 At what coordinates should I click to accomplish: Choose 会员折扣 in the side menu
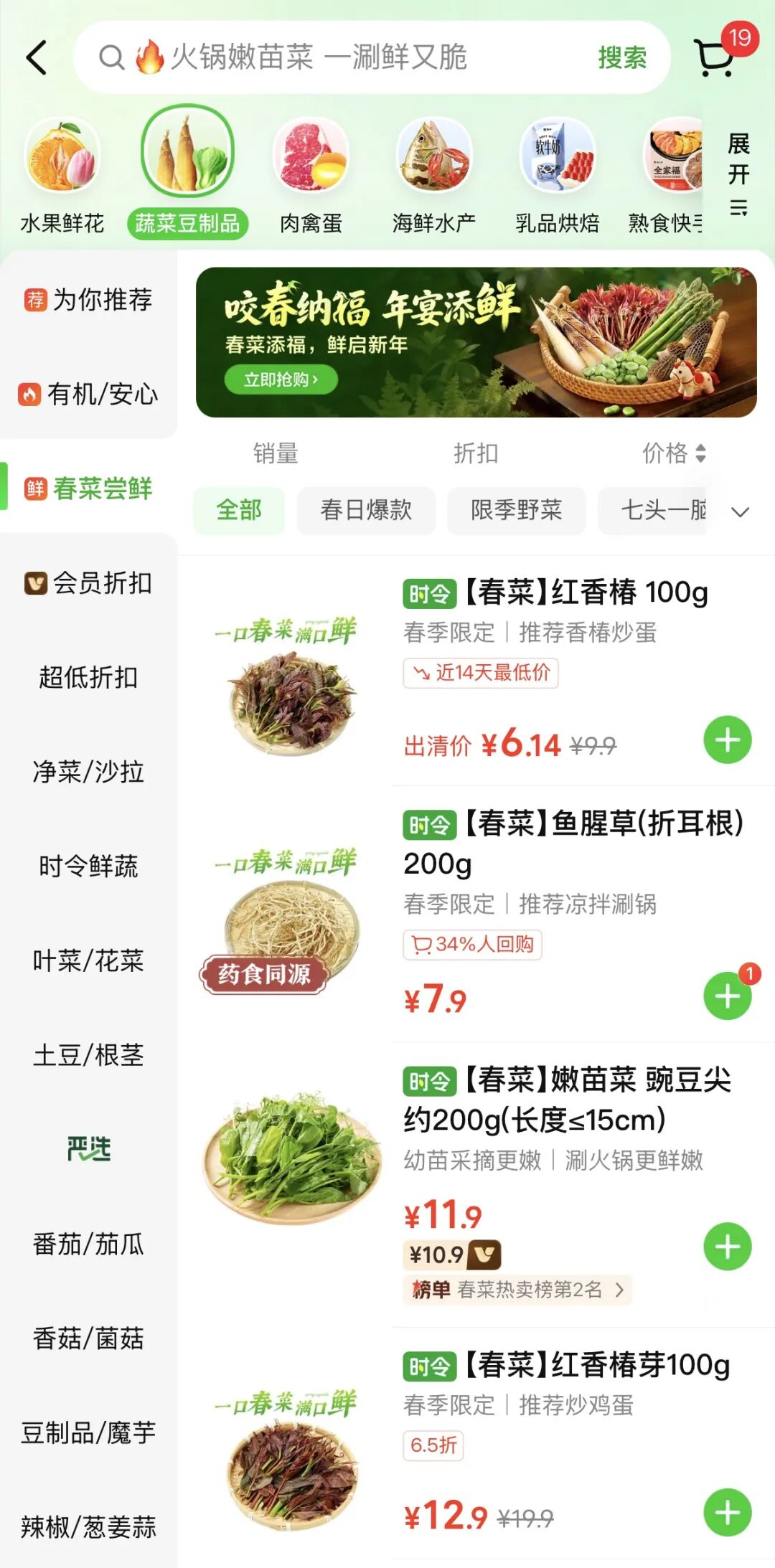88,583
